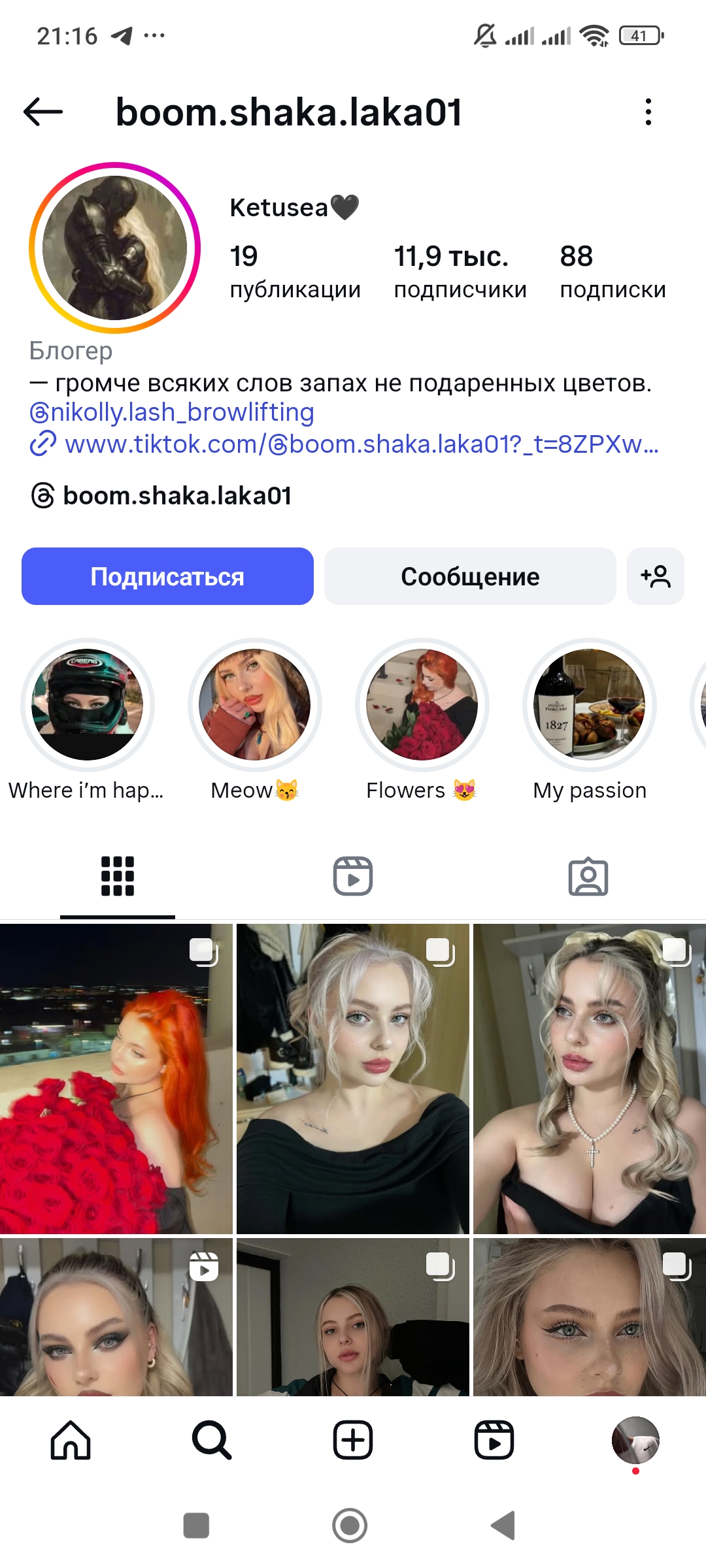Open the "Where i'm hap..." highlight
This screenshot has height=1568, width=706.
pyautogui.click(x=88, y=704)
